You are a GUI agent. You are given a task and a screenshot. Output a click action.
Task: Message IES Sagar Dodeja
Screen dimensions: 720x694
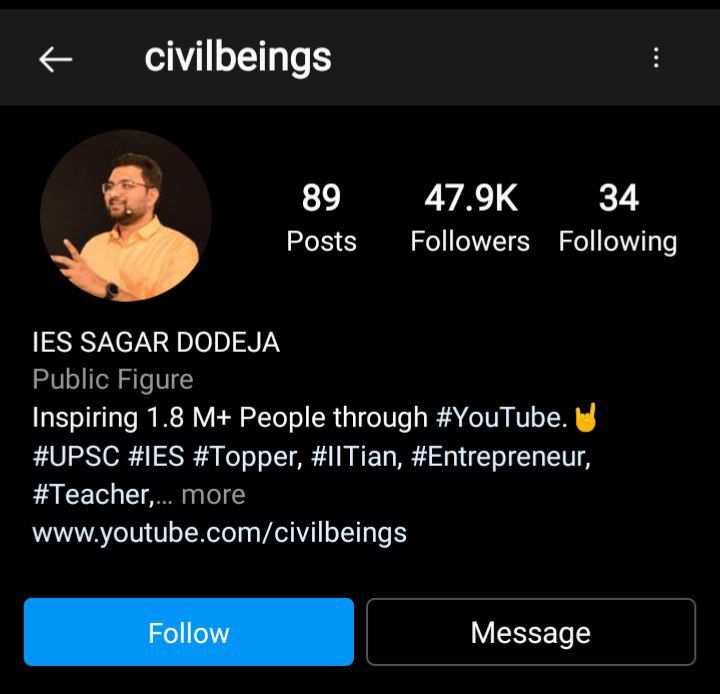click(x=530, y=632)
